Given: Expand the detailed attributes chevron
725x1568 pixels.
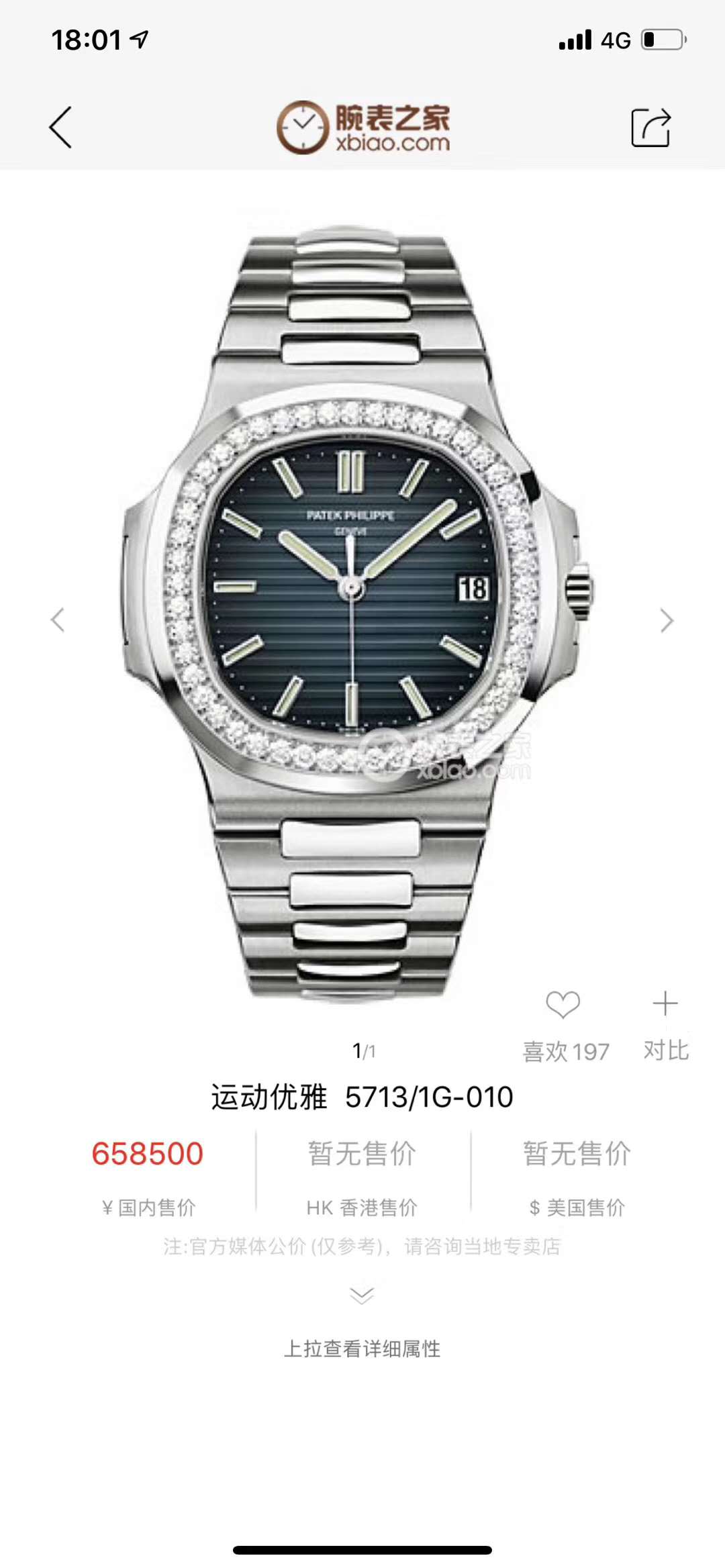Looking at the screenshot, I should [362, 1295].
